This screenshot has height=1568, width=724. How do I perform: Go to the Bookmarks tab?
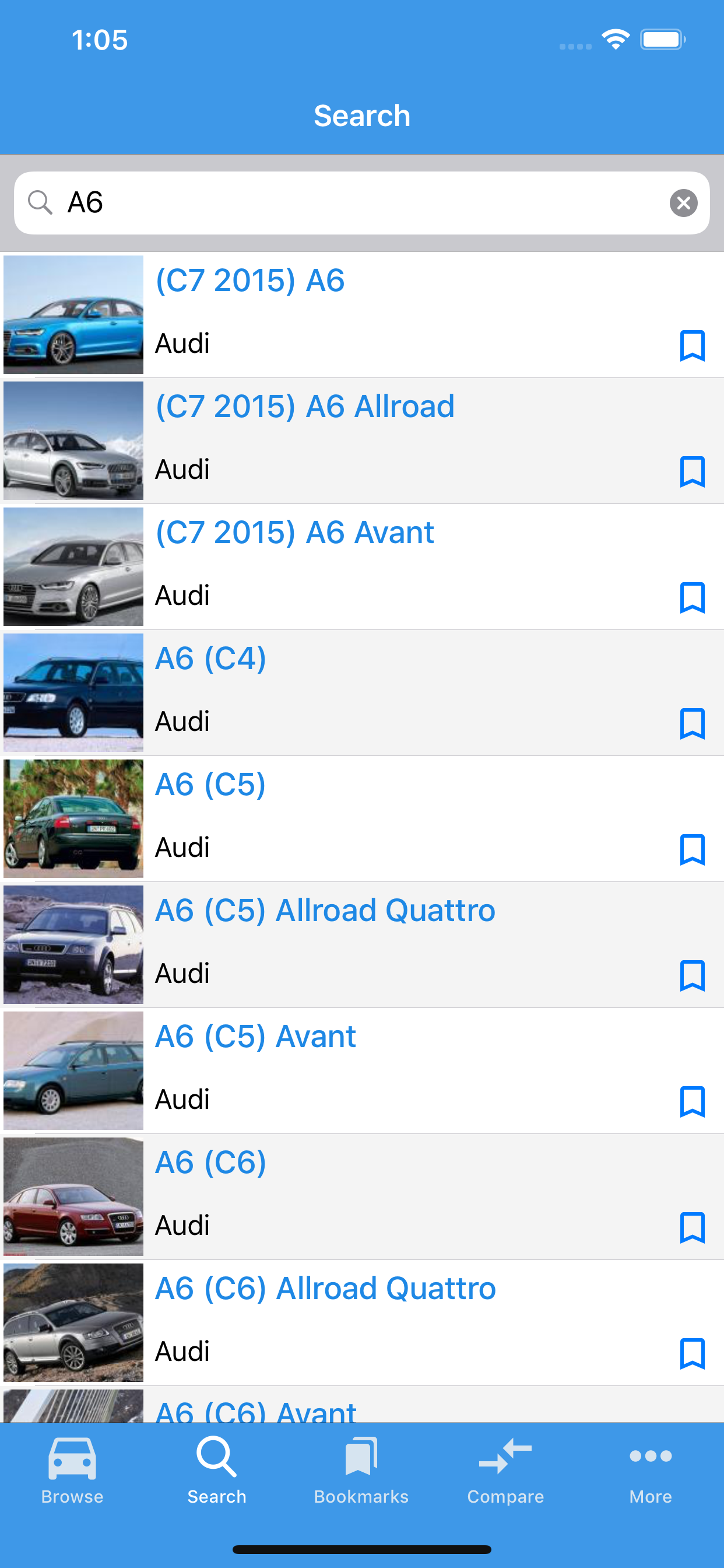(x=361, y=1470)
